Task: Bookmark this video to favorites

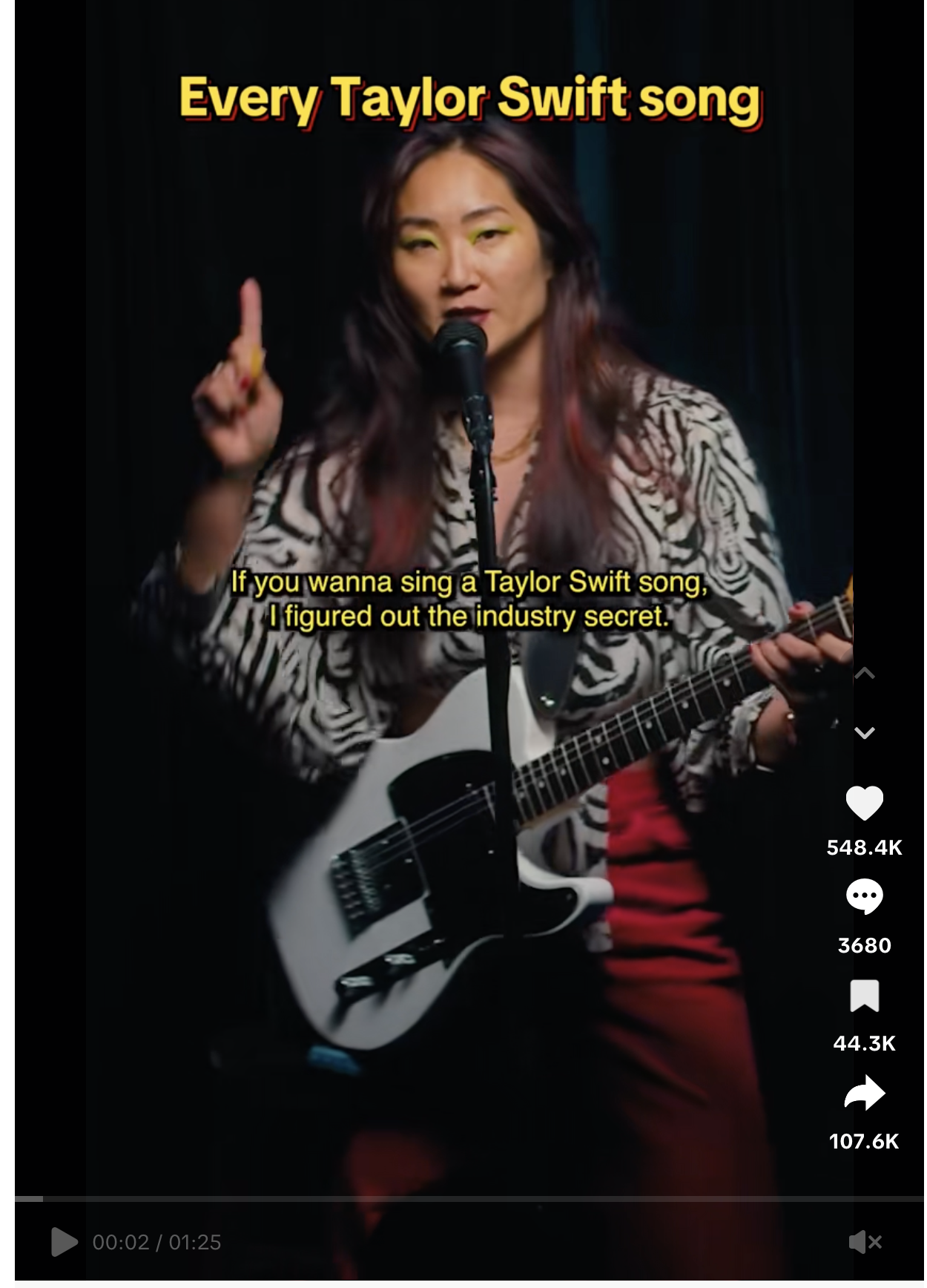Action: click(x=864, y=996)
